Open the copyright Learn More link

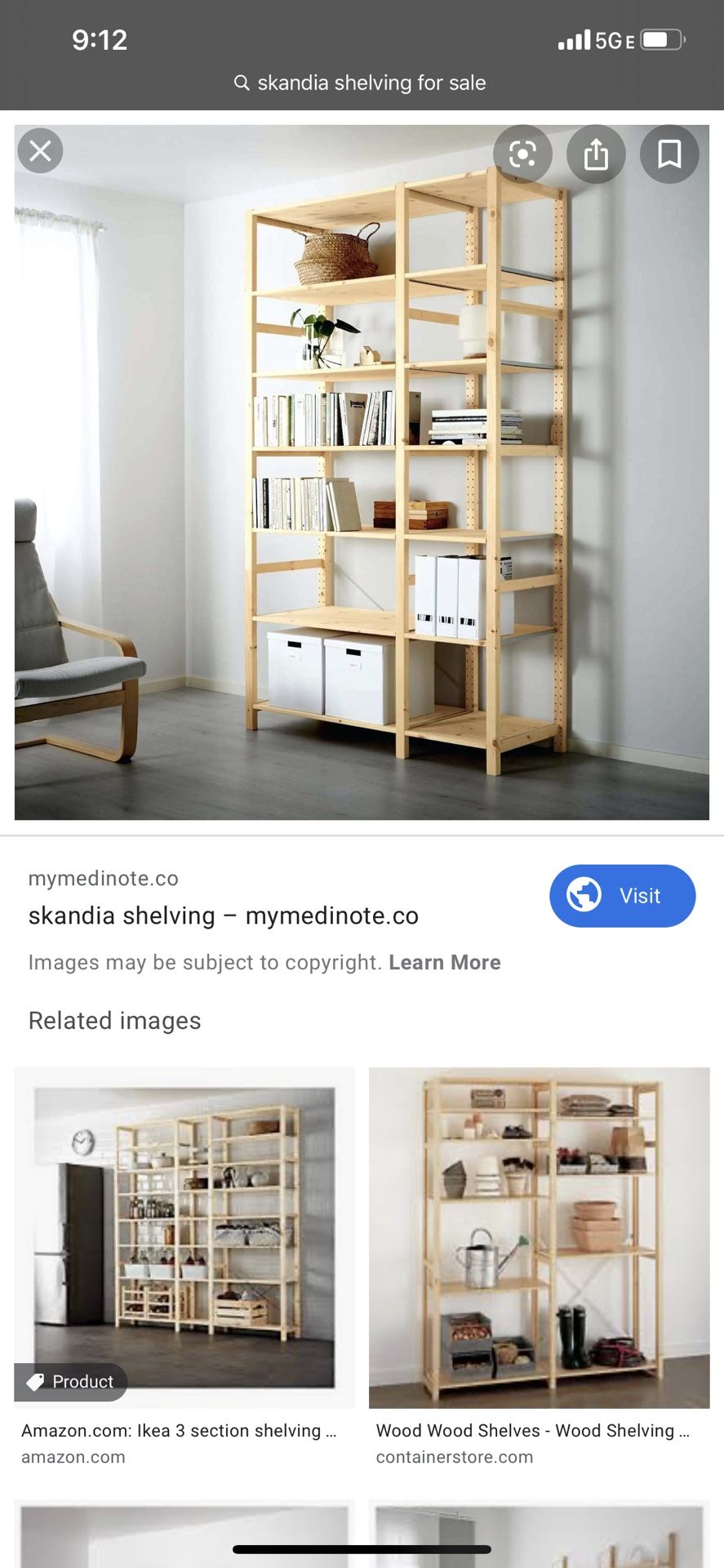pos(445,962)
